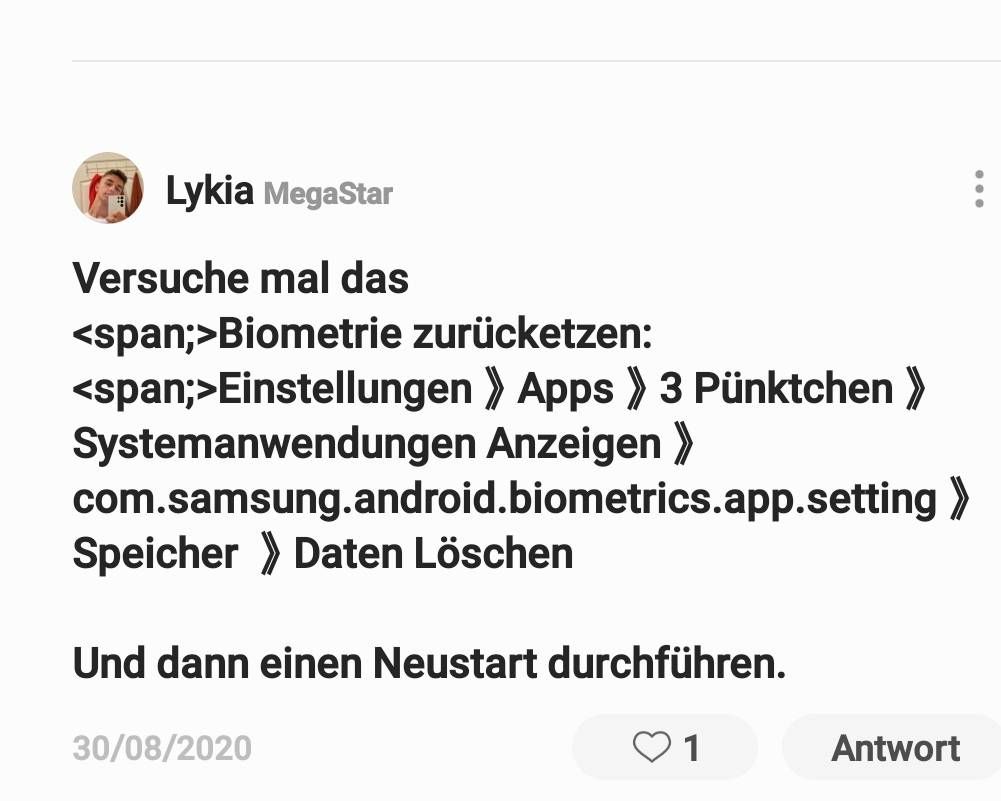Open the overflow menu on Lykia's post
This screenshot has height=801, width=1001.
pos(978,189)
